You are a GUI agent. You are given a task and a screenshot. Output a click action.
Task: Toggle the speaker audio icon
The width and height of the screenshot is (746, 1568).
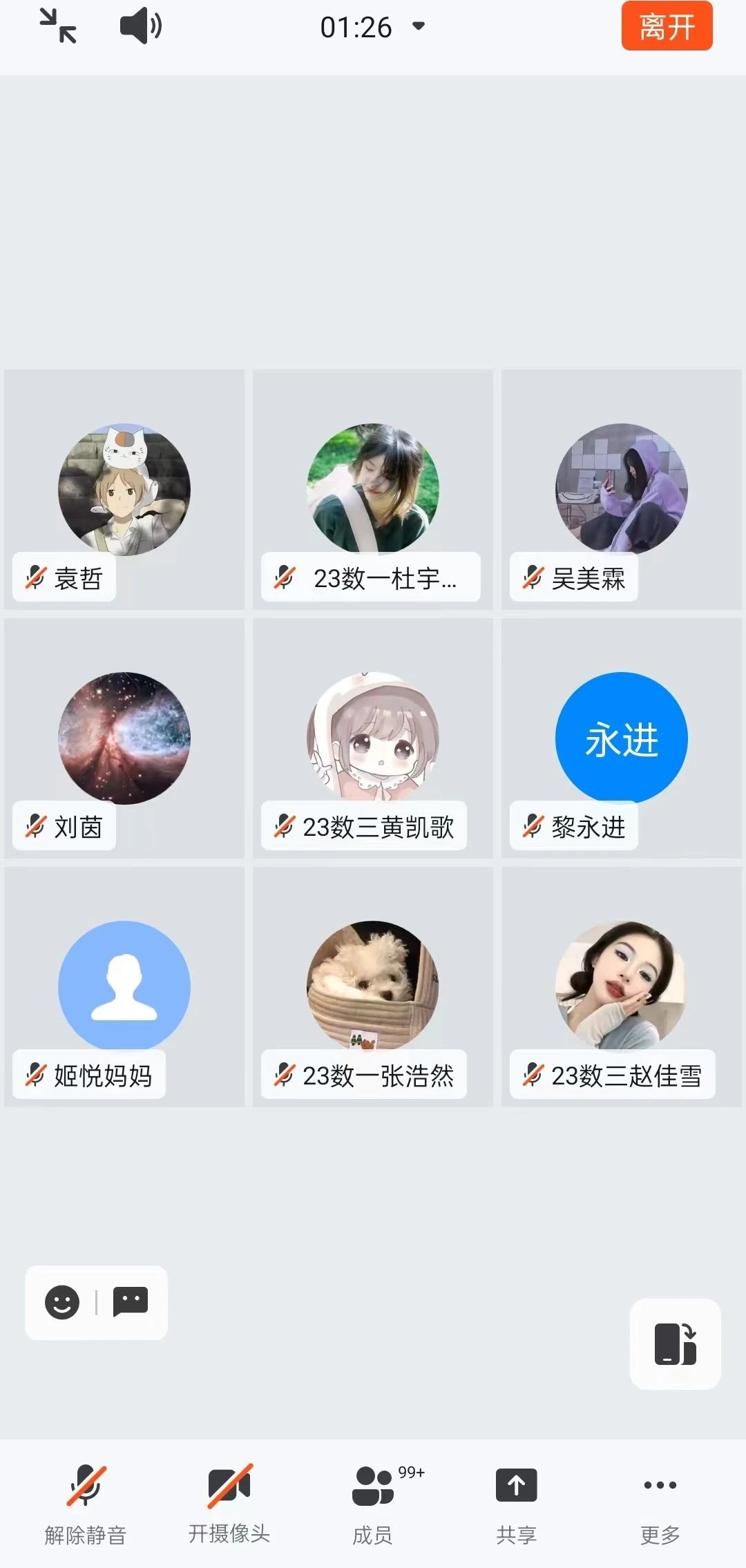(x=140, y=26)
